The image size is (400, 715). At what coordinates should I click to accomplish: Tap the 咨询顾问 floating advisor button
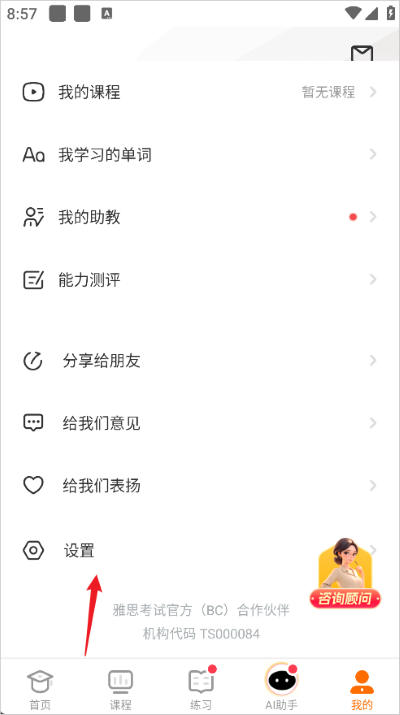[x=345, y=573]
